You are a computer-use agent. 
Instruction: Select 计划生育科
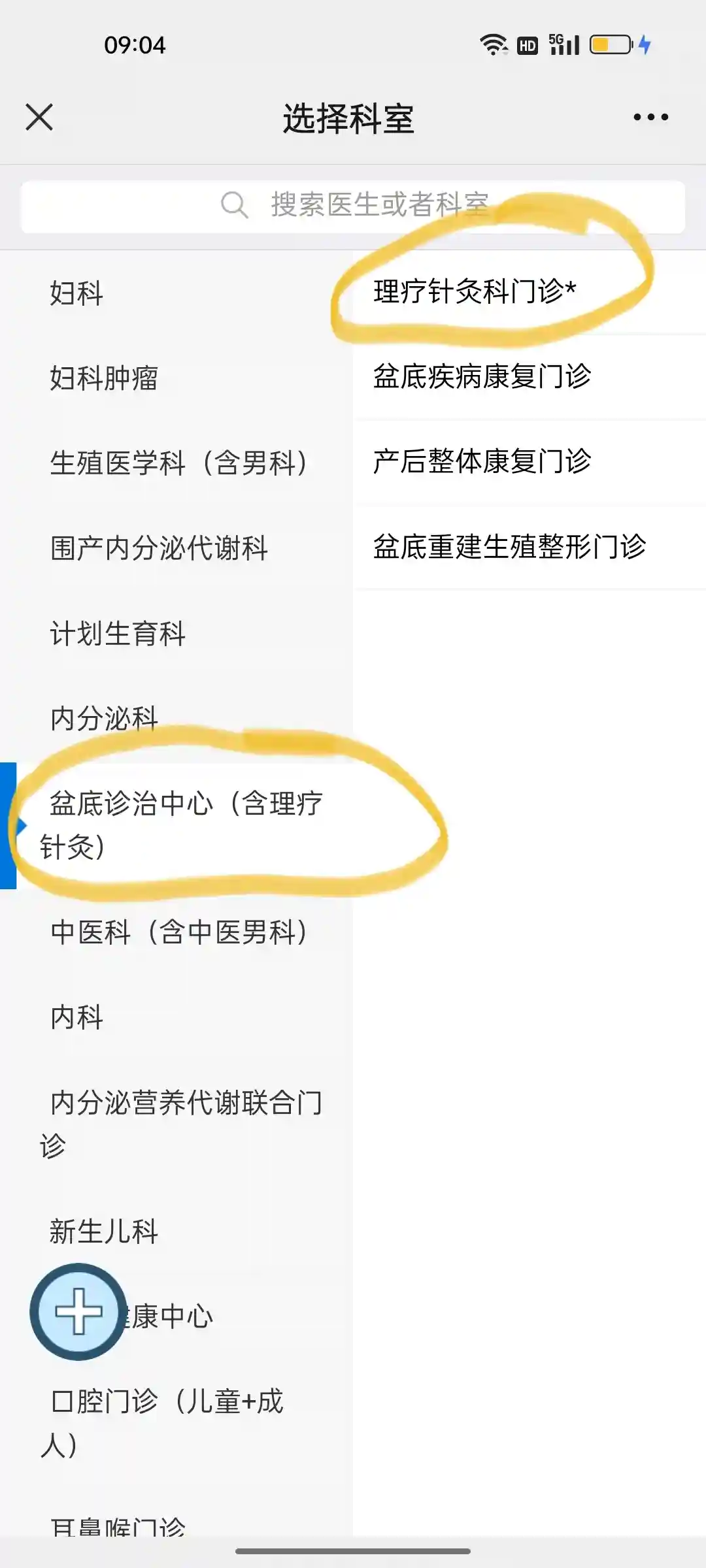pos(118,634)
